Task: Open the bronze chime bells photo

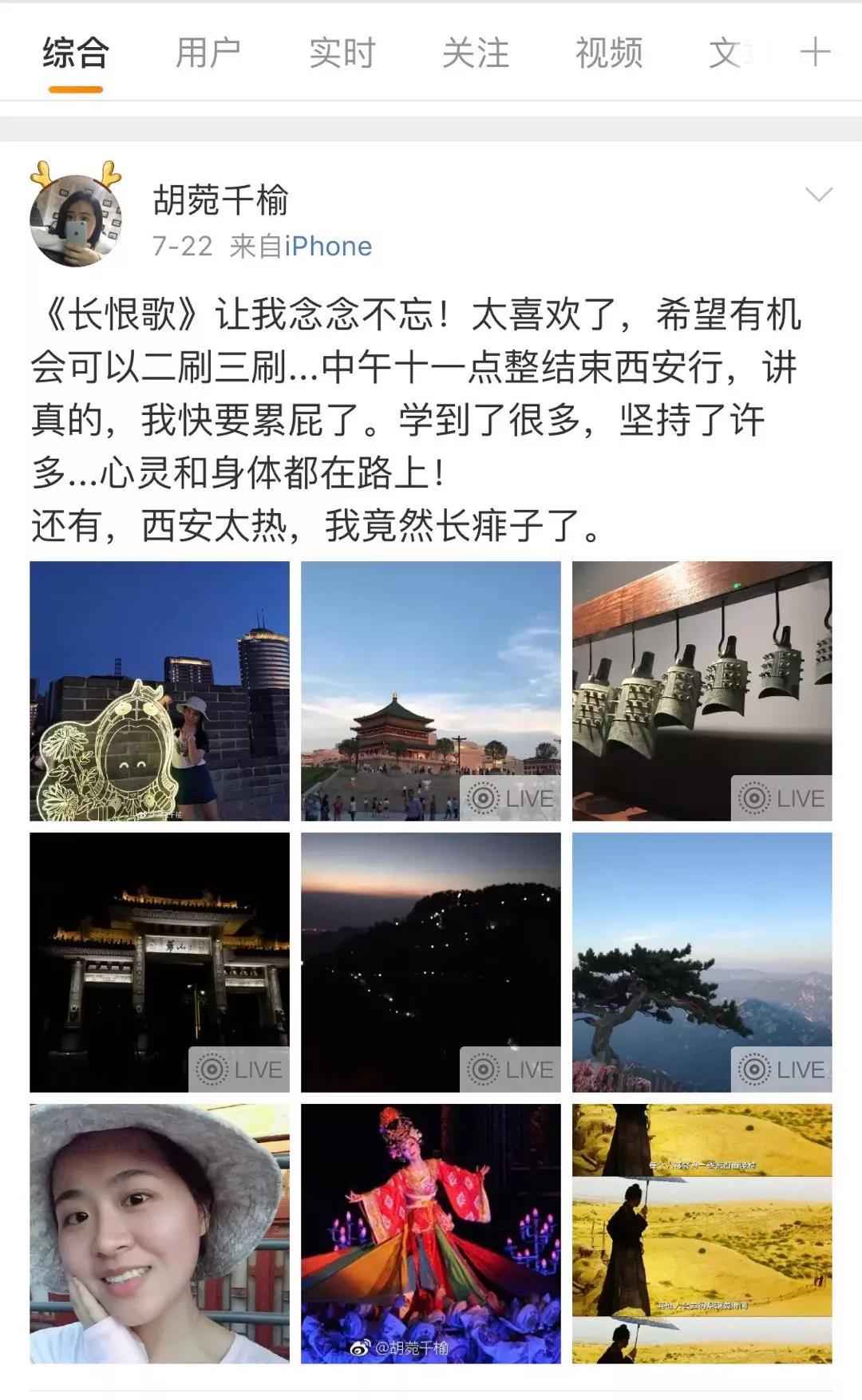Action: 702,690
